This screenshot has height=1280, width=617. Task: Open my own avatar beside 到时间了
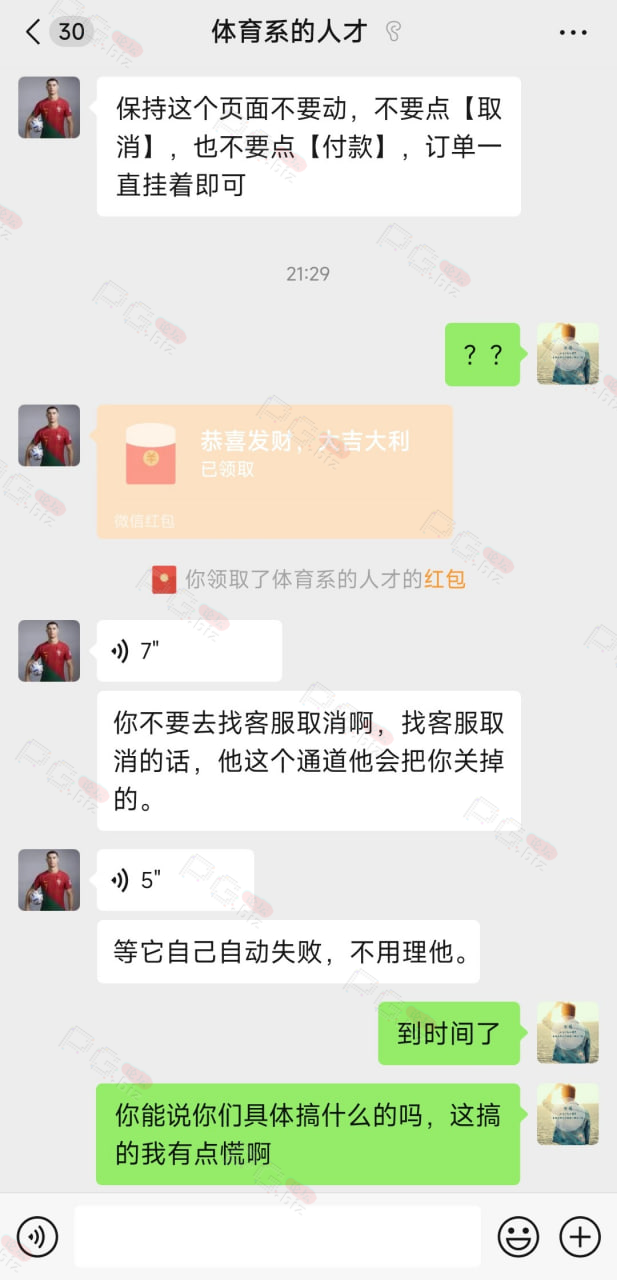point(568,1032)
